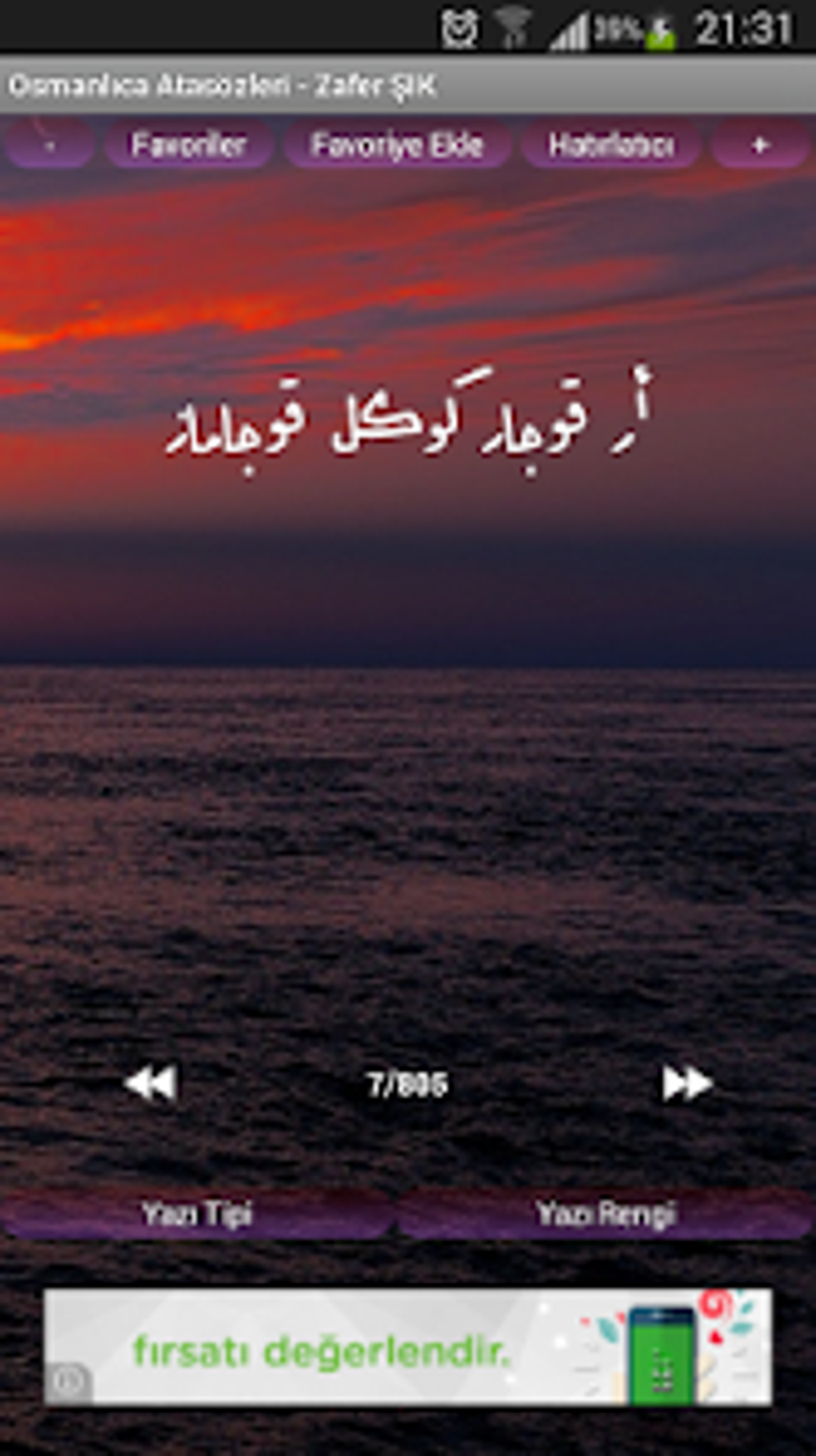Image resolution: width=816 pixels, height=1456 pixels.
Task: Open the fırsatı değerlendir ad banner
Action: tap(408, 1347)
